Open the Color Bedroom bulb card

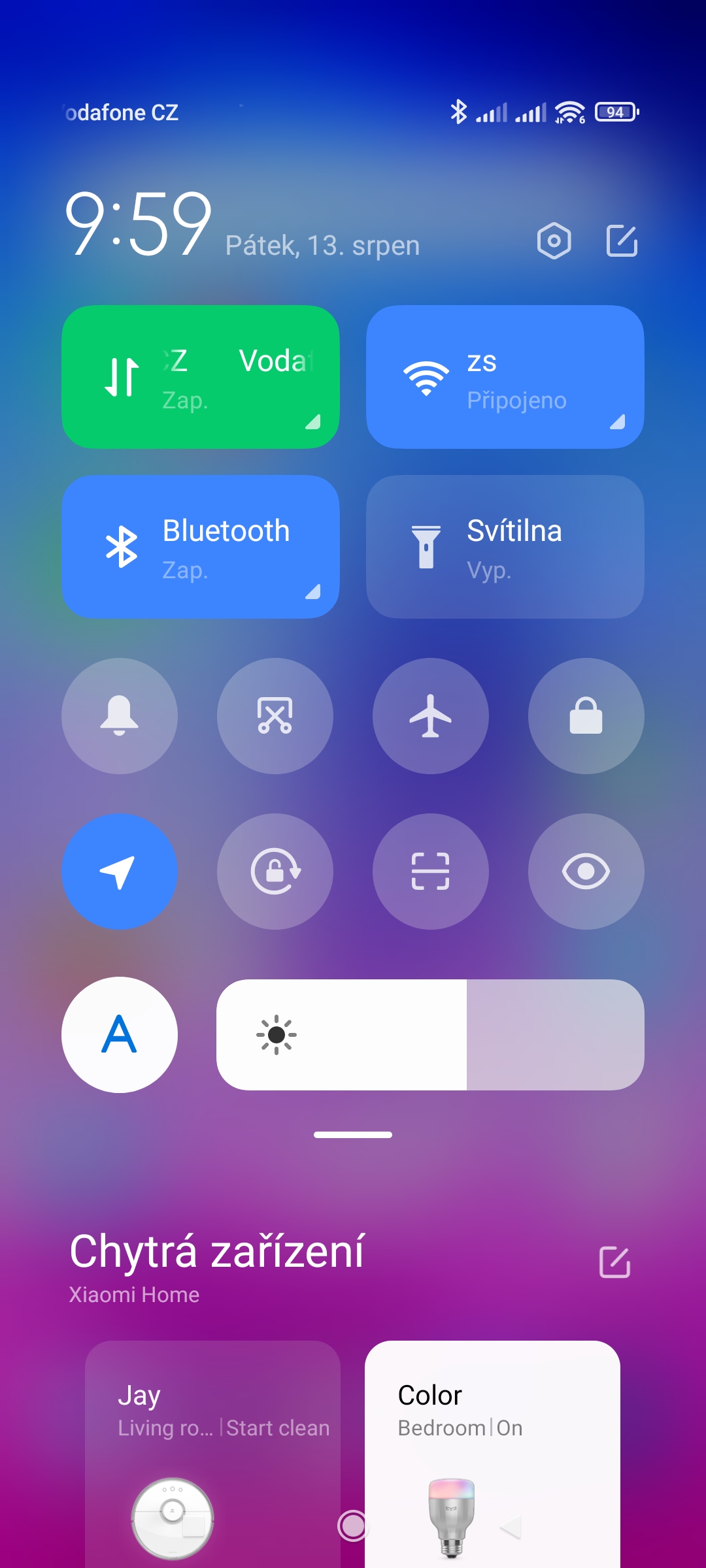tap(492, 1450)
